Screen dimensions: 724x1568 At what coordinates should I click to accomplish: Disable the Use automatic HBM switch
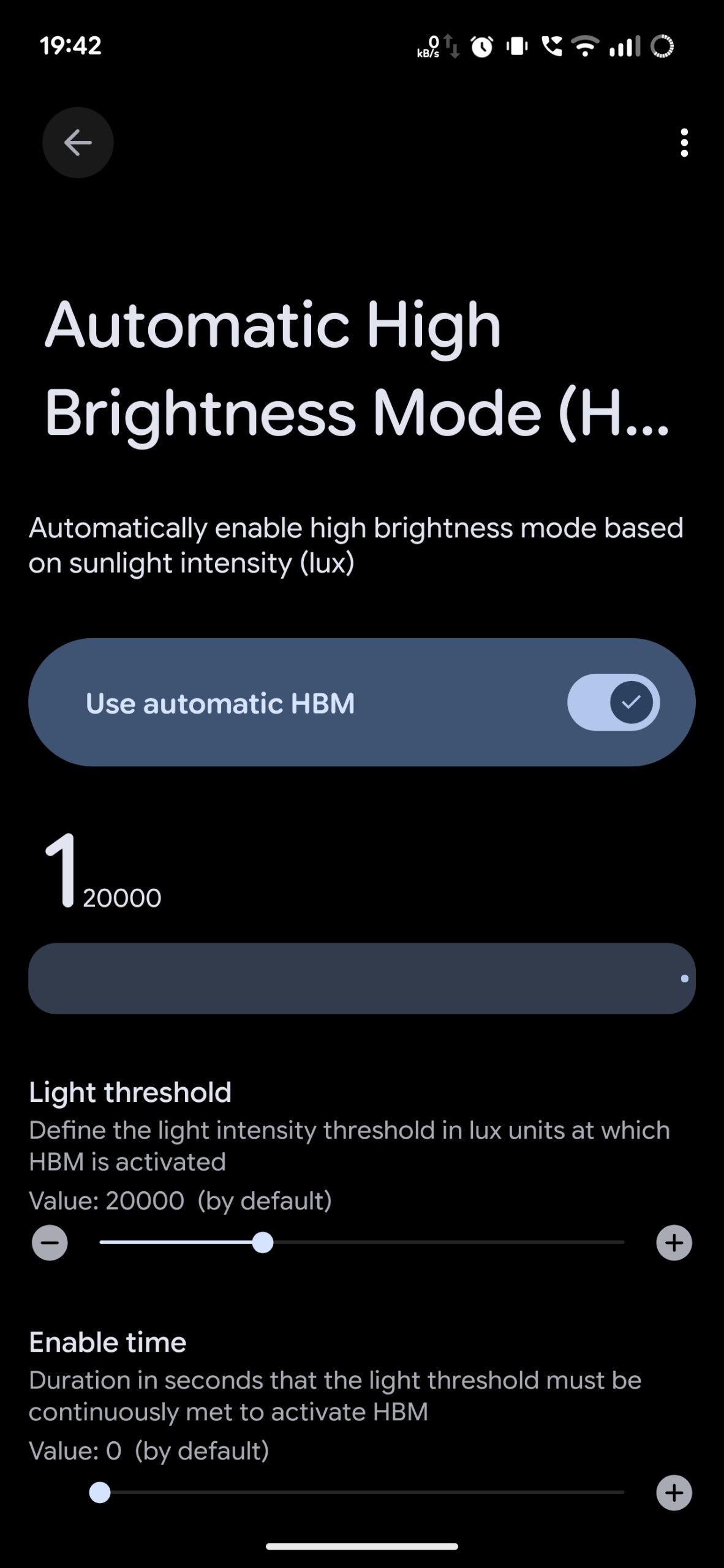point(613,702)
